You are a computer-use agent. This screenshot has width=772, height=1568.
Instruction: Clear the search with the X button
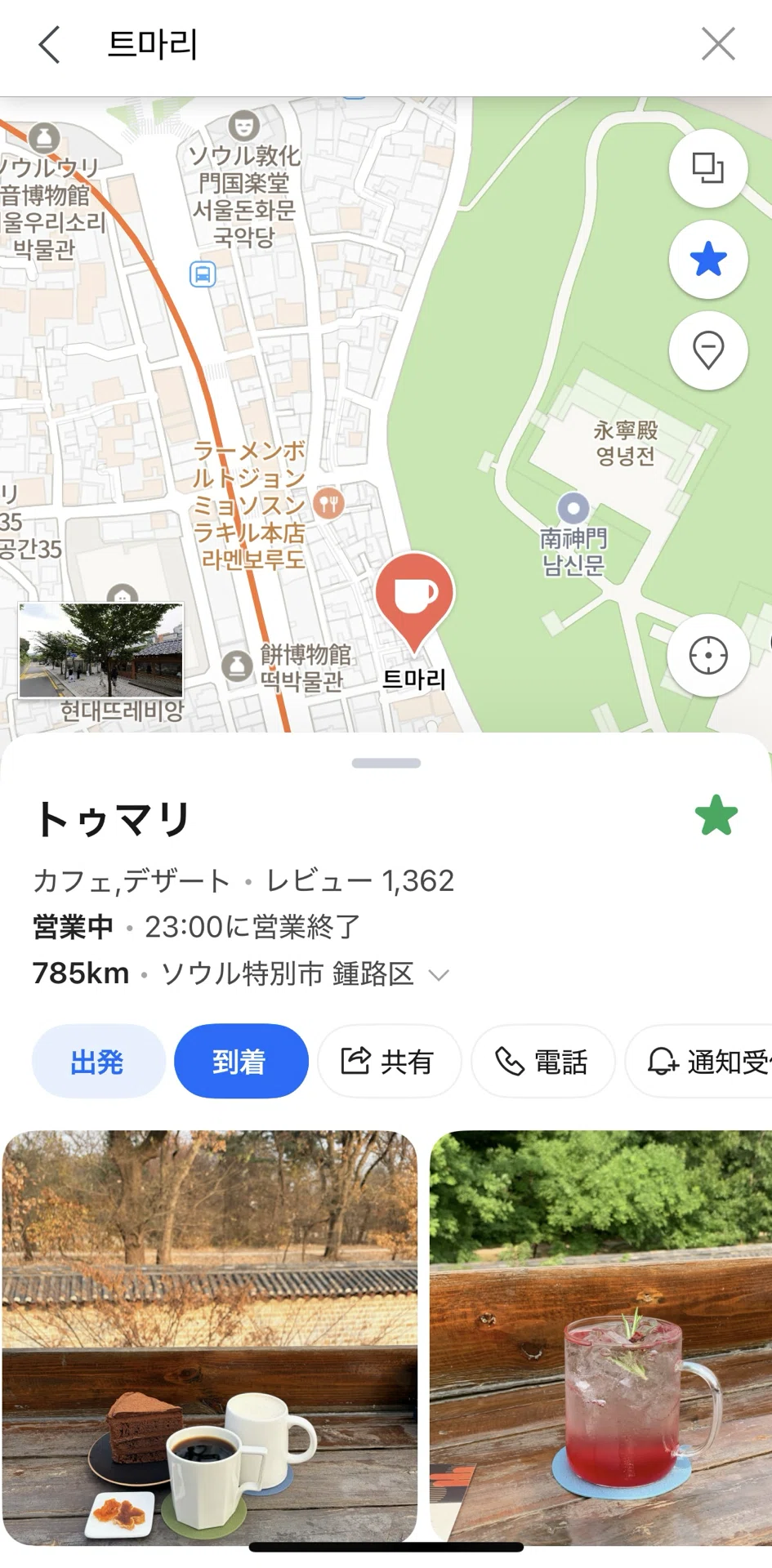tap(718, 44)
